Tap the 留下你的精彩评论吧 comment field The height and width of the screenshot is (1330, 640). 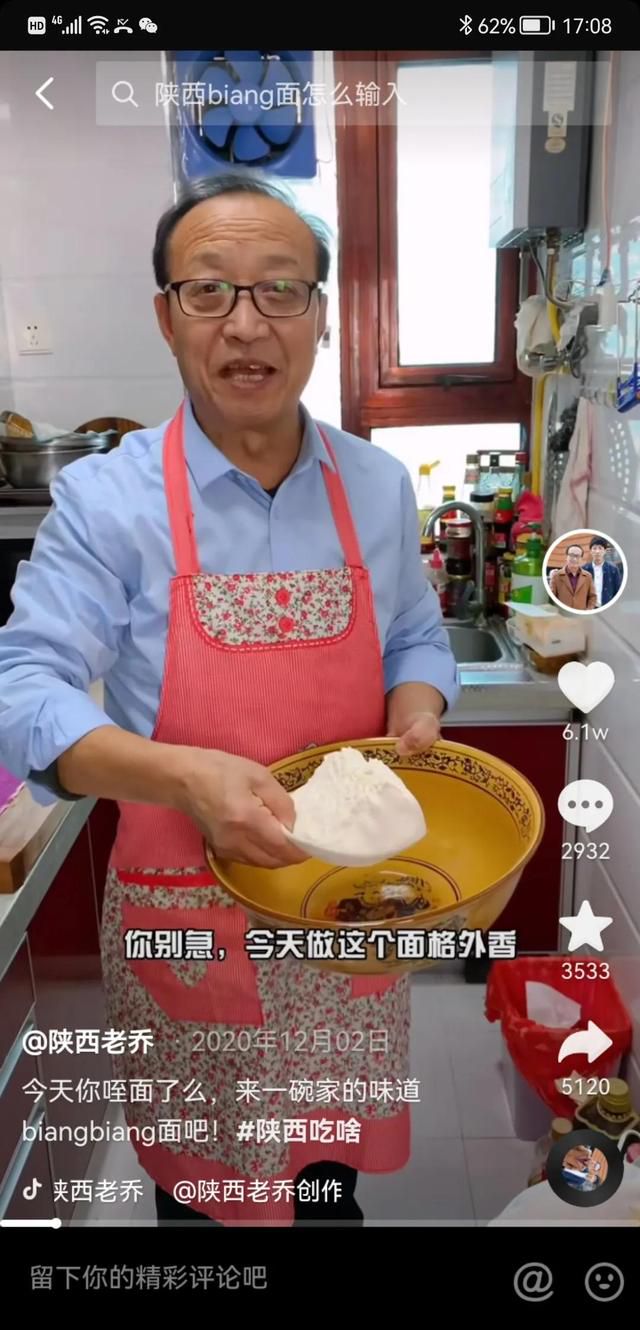[x=148, y=1277]
